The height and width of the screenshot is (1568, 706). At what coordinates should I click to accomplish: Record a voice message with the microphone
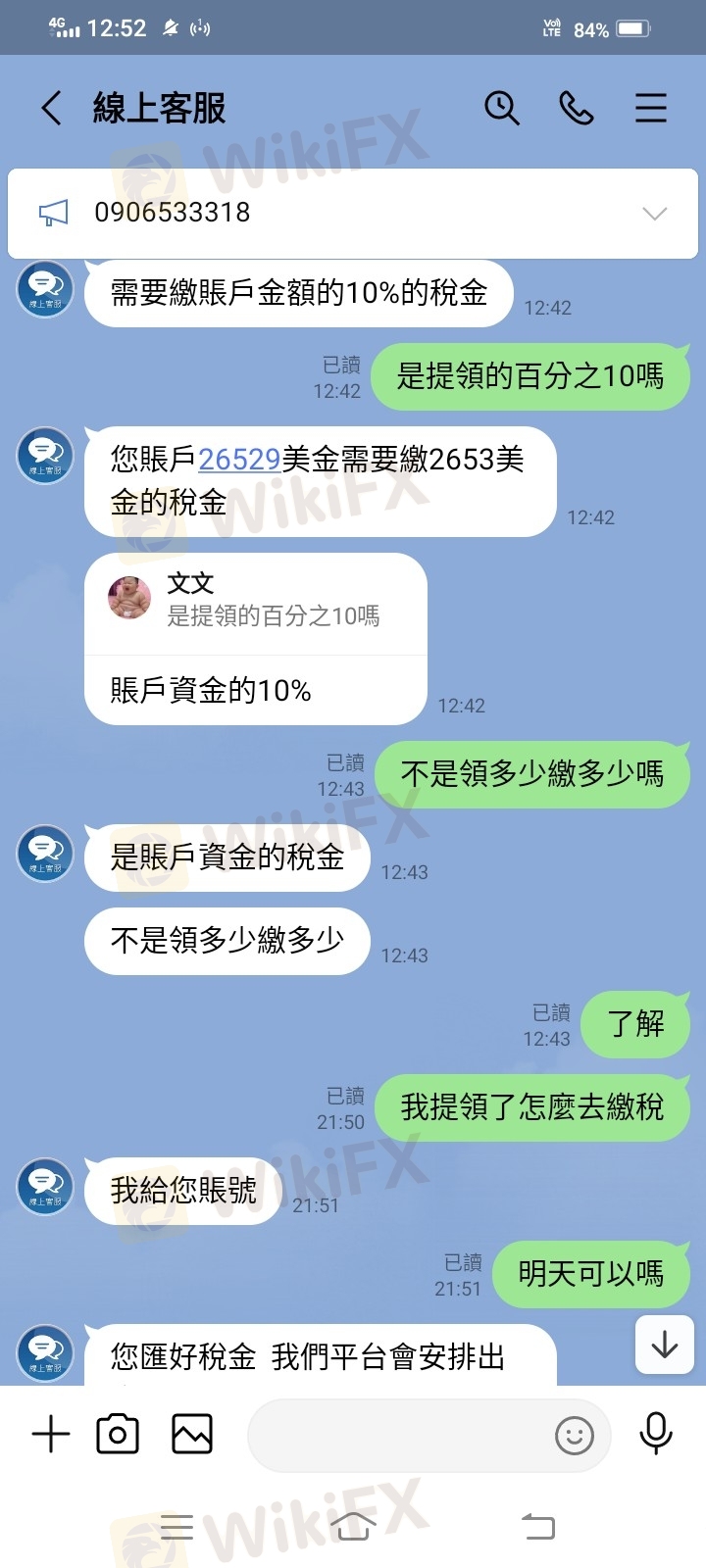pos(656,1434)
